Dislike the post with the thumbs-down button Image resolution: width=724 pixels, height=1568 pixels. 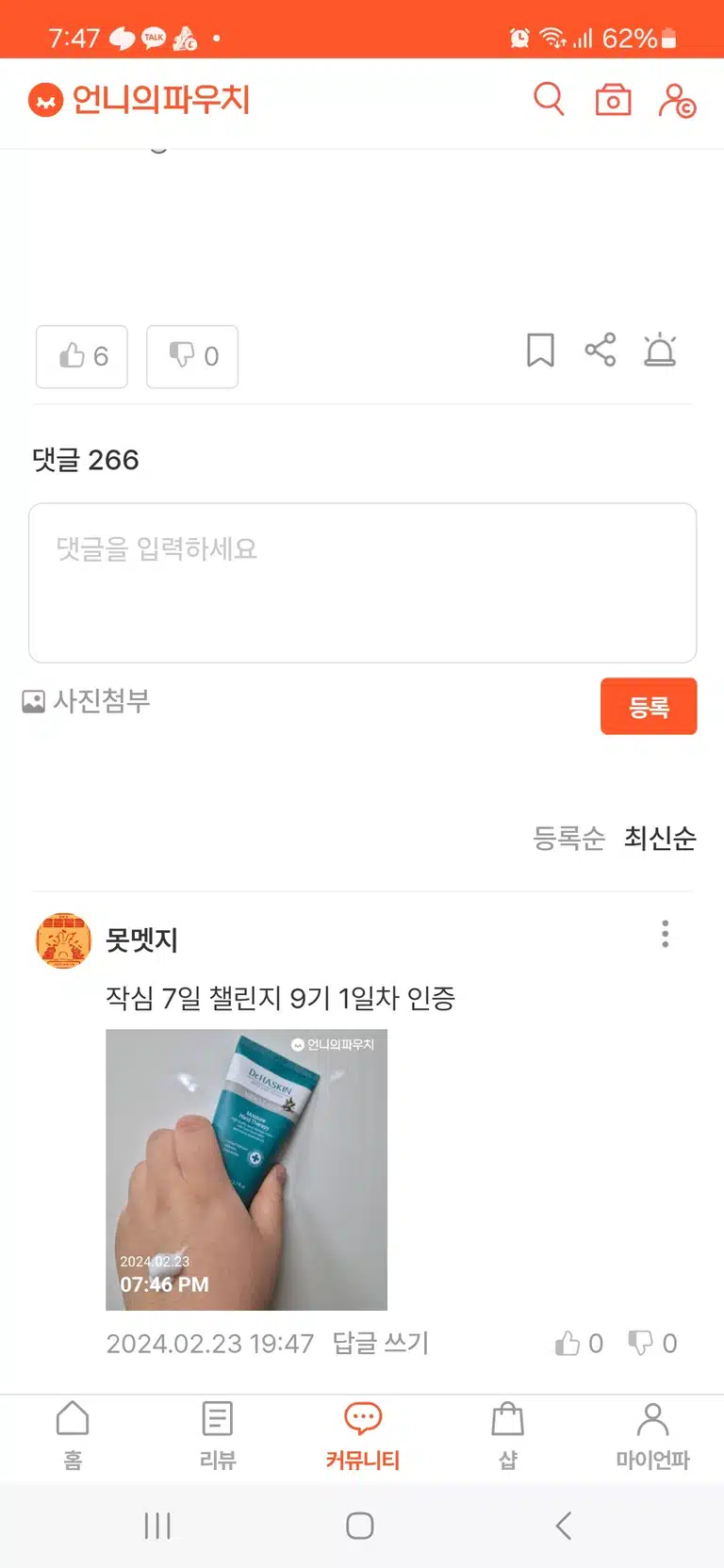pos(192,356)
